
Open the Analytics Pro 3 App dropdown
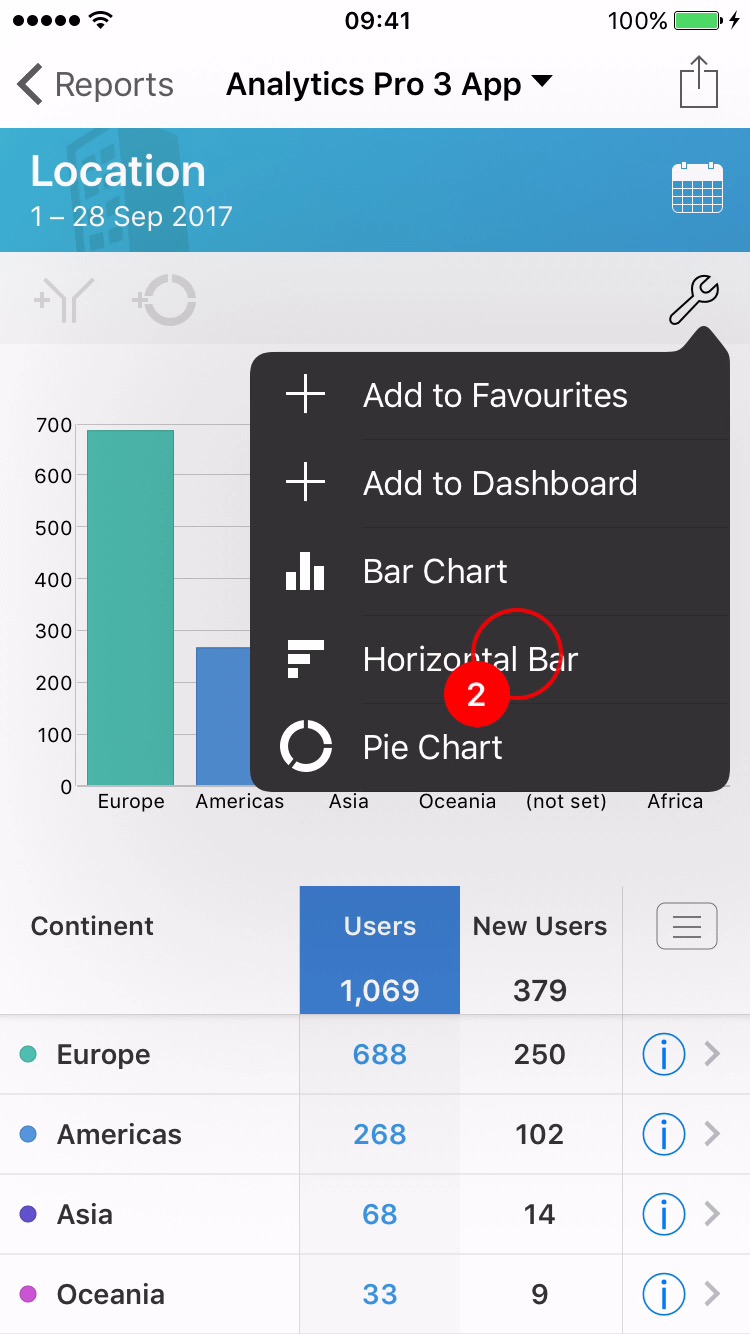[389, 85]
